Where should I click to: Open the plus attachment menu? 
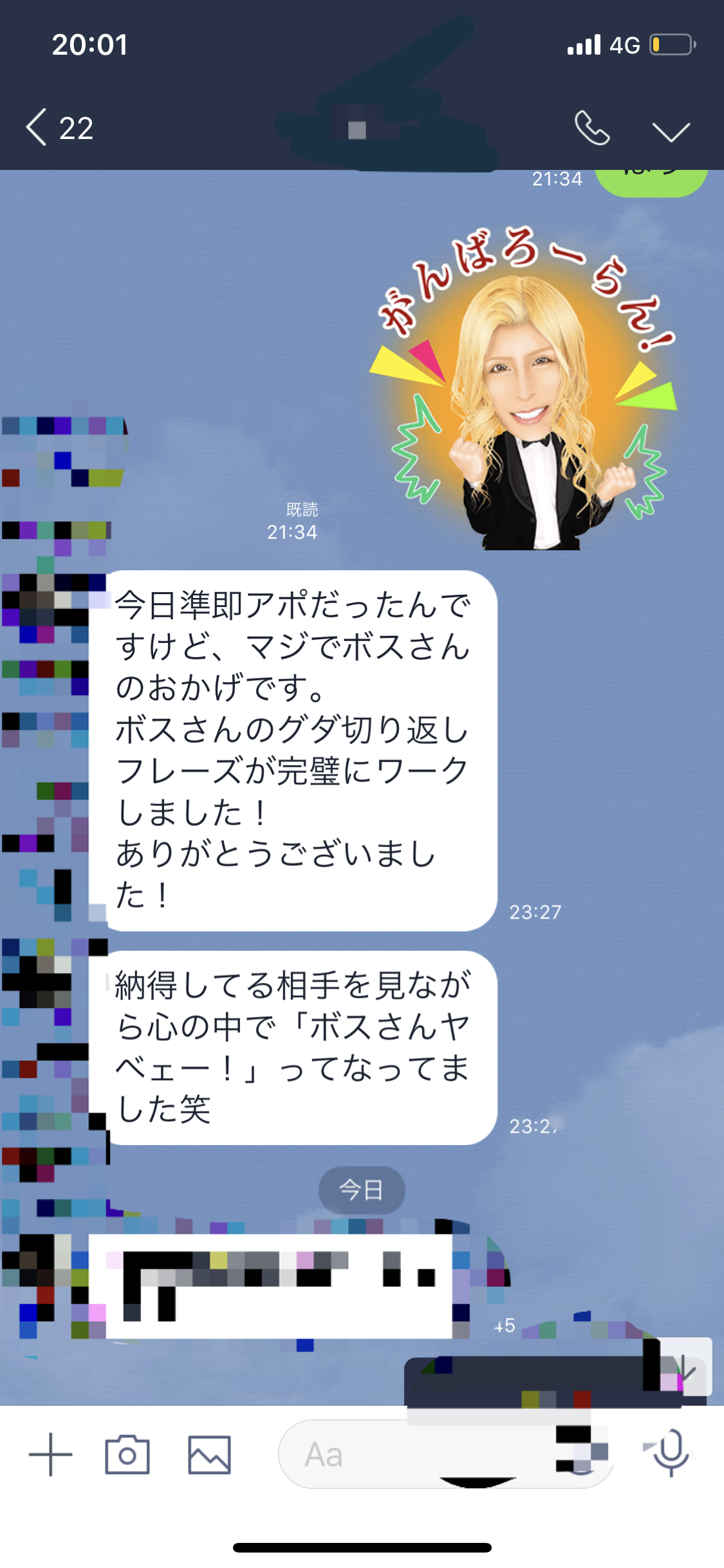(50, 1454)
